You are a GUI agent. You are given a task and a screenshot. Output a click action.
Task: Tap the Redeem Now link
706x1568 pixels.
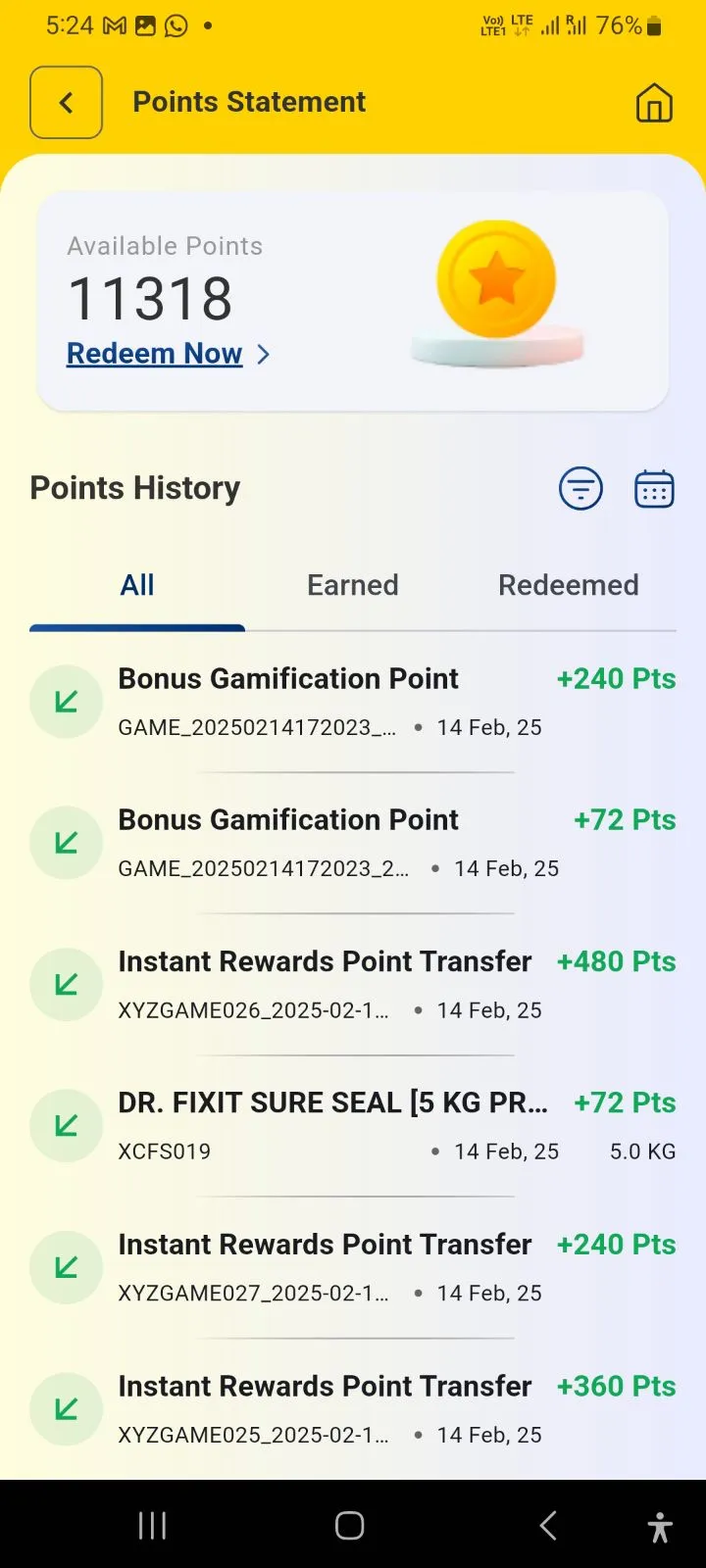pyautogui.click(x=155, y=354)
